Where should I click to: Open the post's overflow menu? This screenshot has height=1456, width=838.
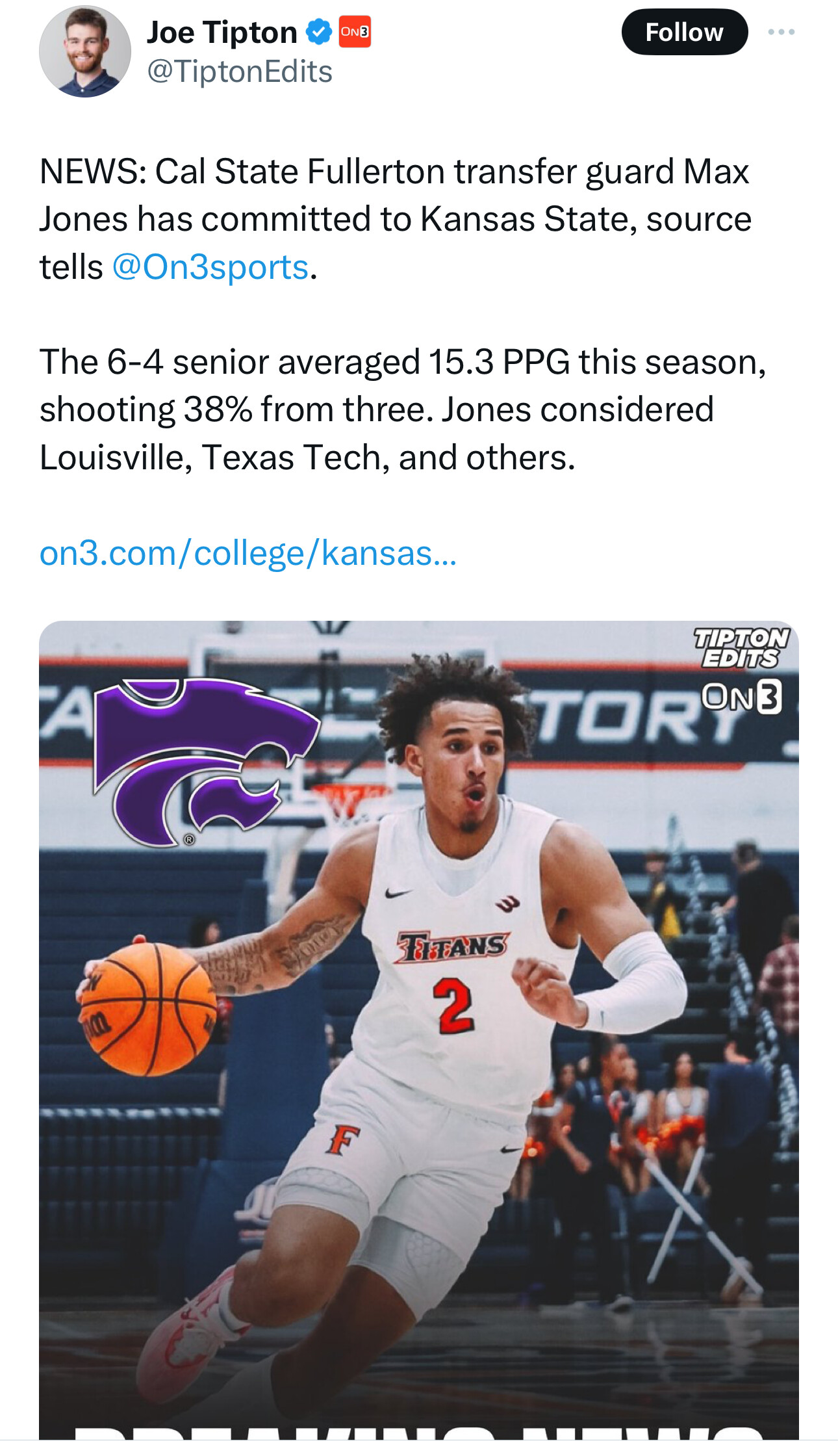[x=781, y=32]
